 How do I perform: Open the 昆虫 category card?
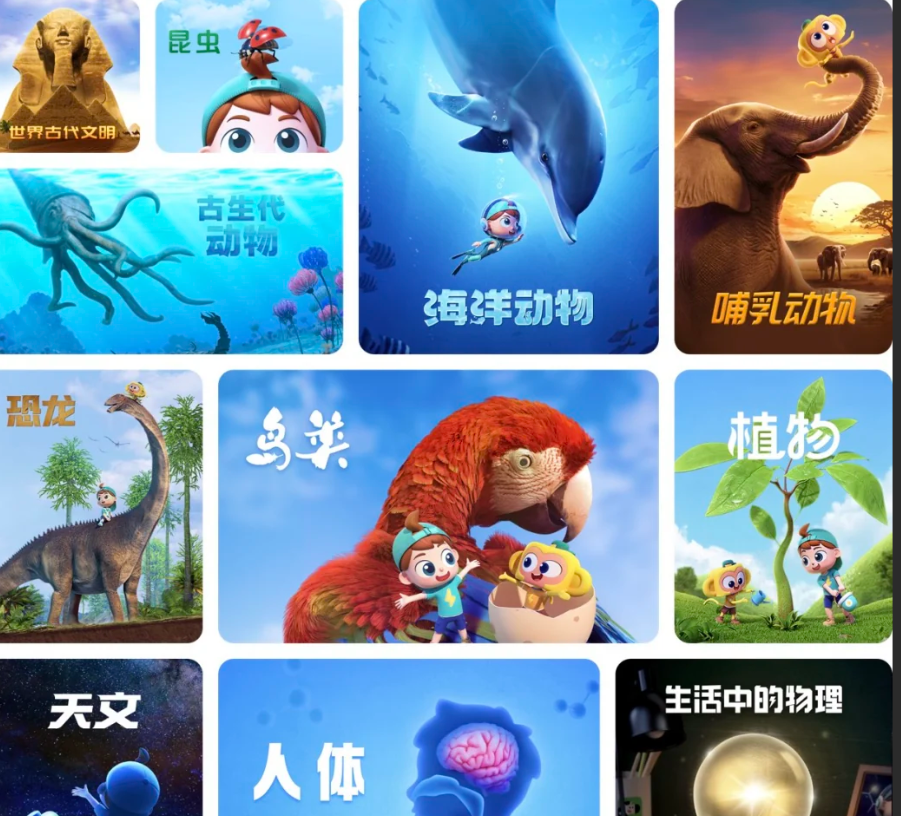point(249,76)
